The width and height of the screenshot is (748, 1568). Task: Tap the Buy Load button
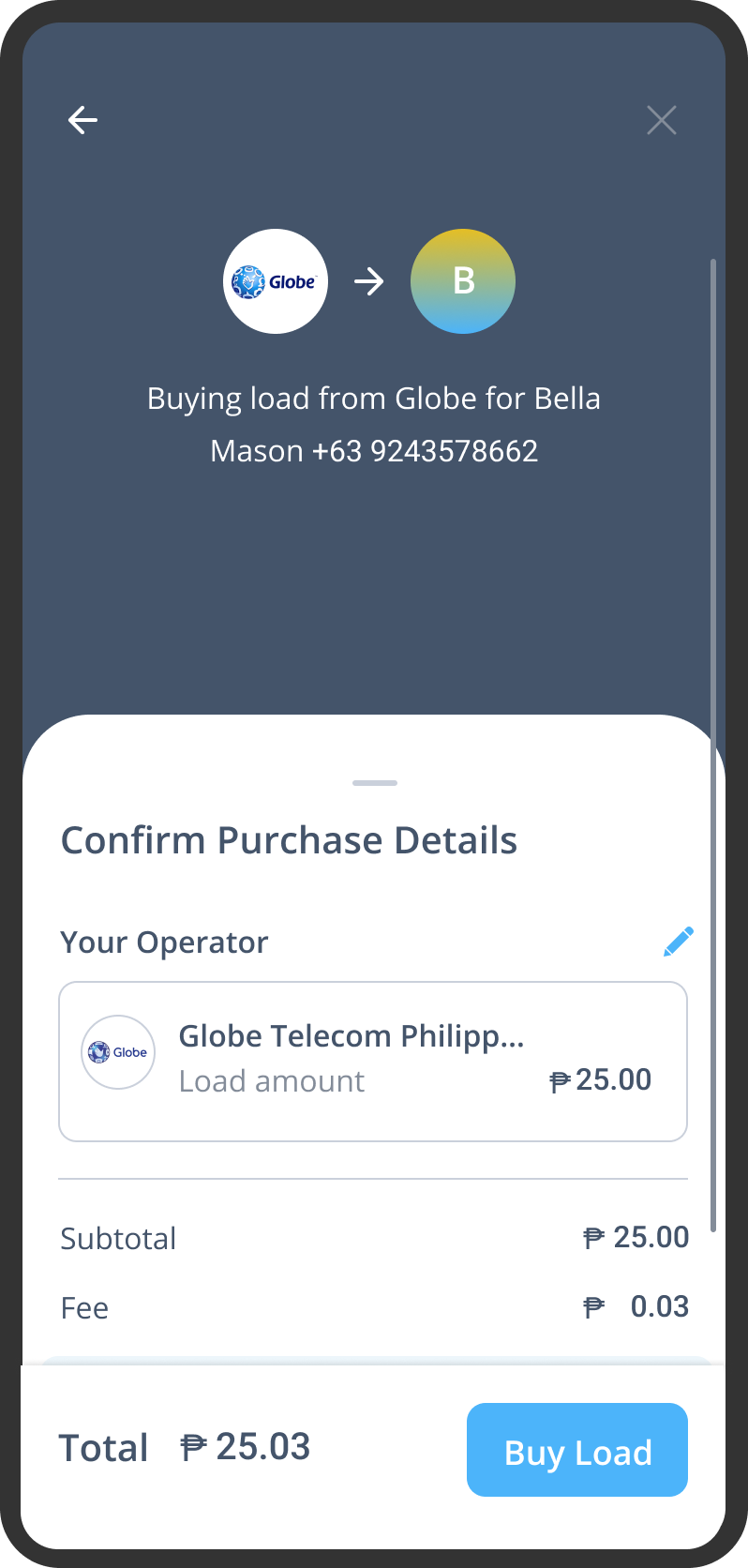577,1450
